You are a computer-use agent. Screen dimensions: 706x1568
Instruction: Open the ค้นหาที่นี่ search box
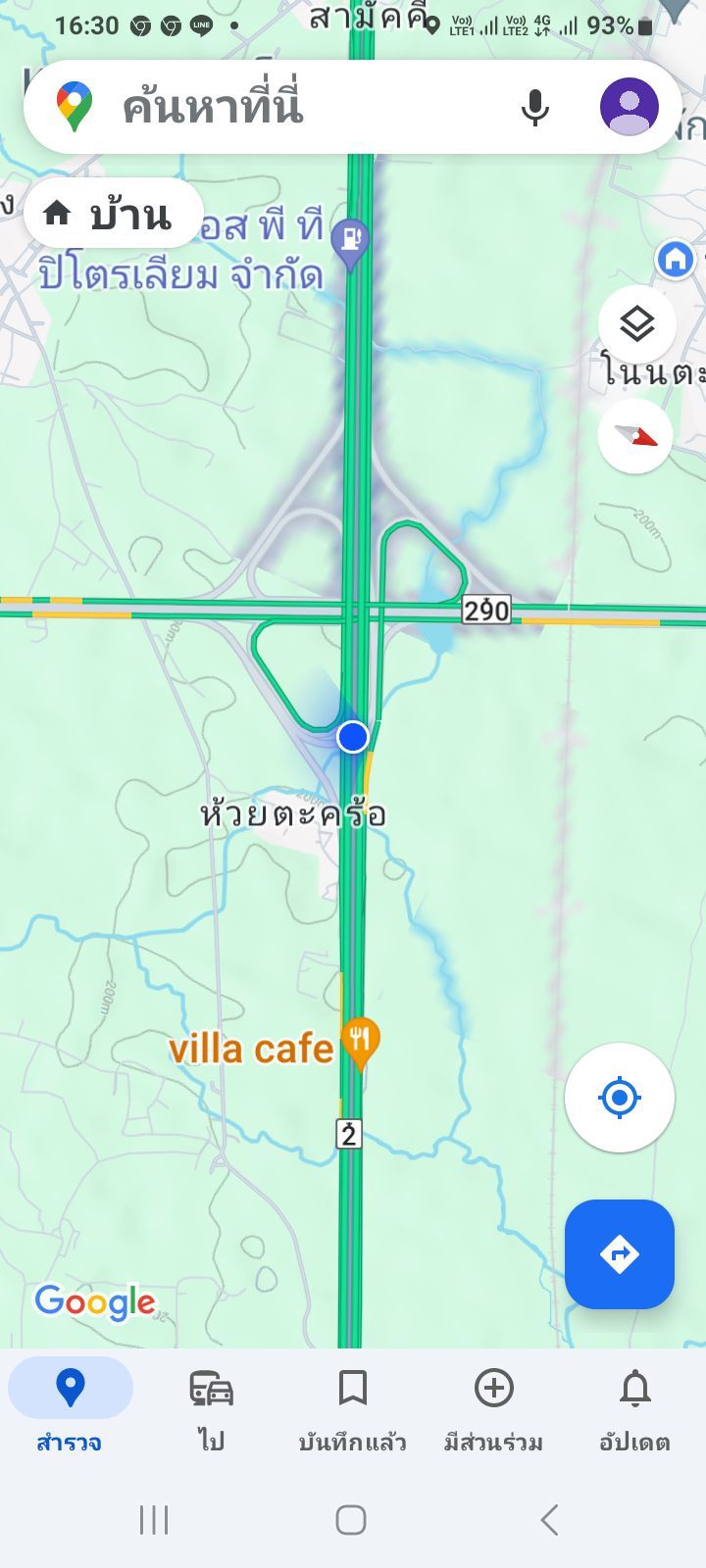point(294,106)
